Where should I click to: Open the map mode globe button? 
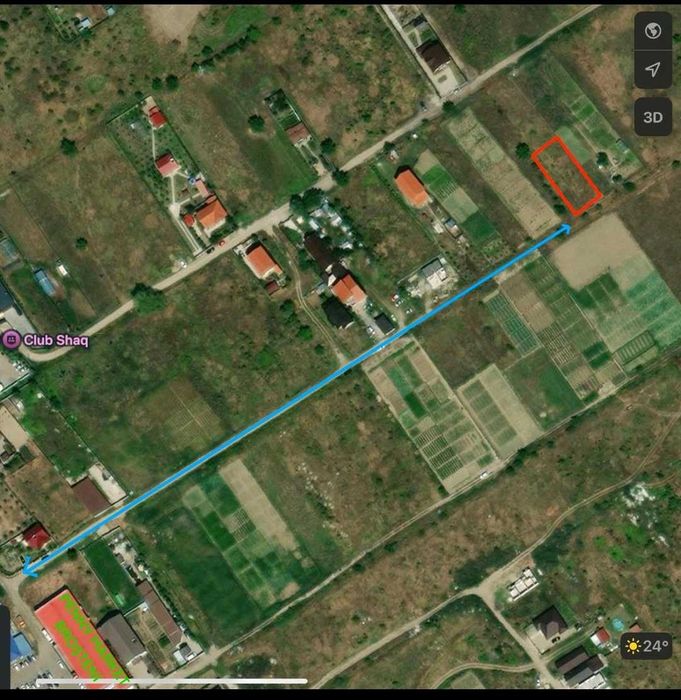coord(653,31)
